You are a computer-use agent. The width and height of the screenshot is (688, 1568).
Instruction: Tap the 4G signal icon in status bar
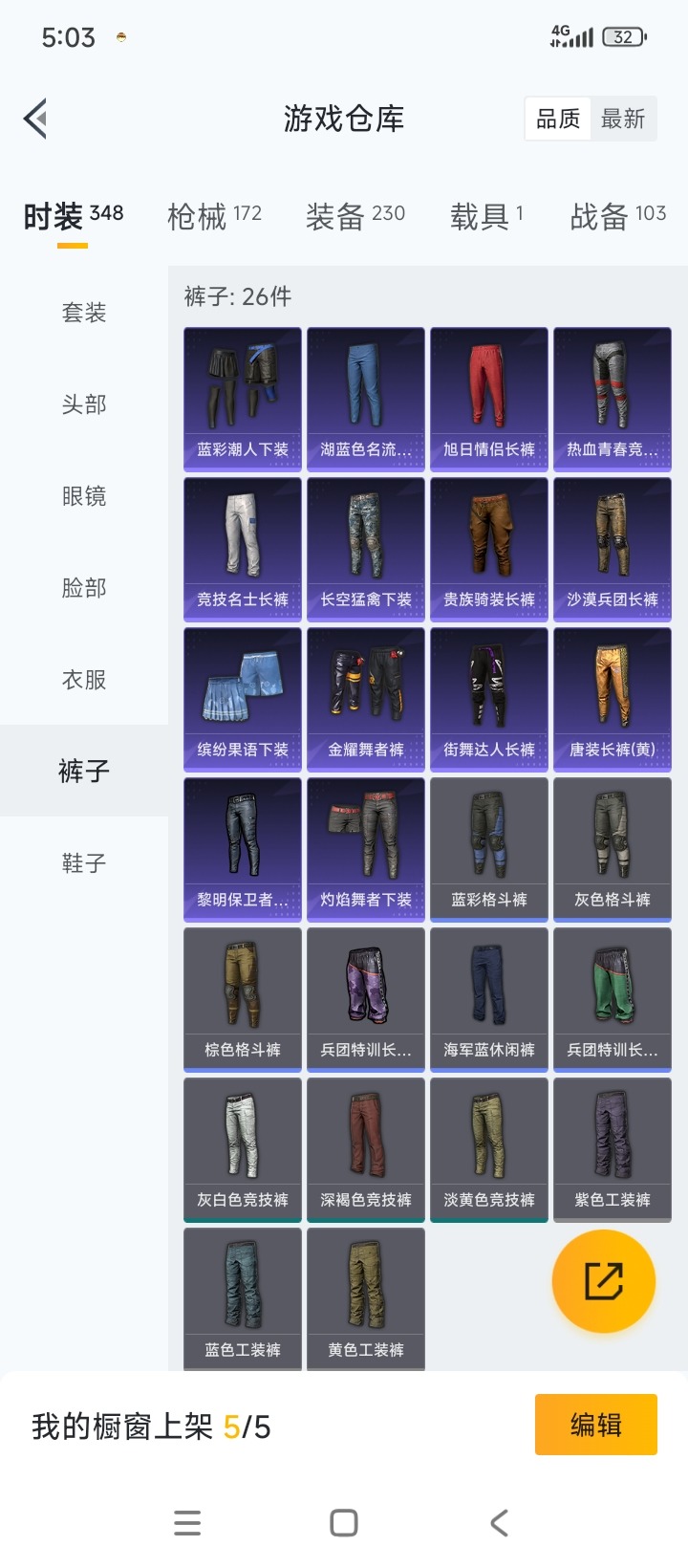click(x=570, y=35)
